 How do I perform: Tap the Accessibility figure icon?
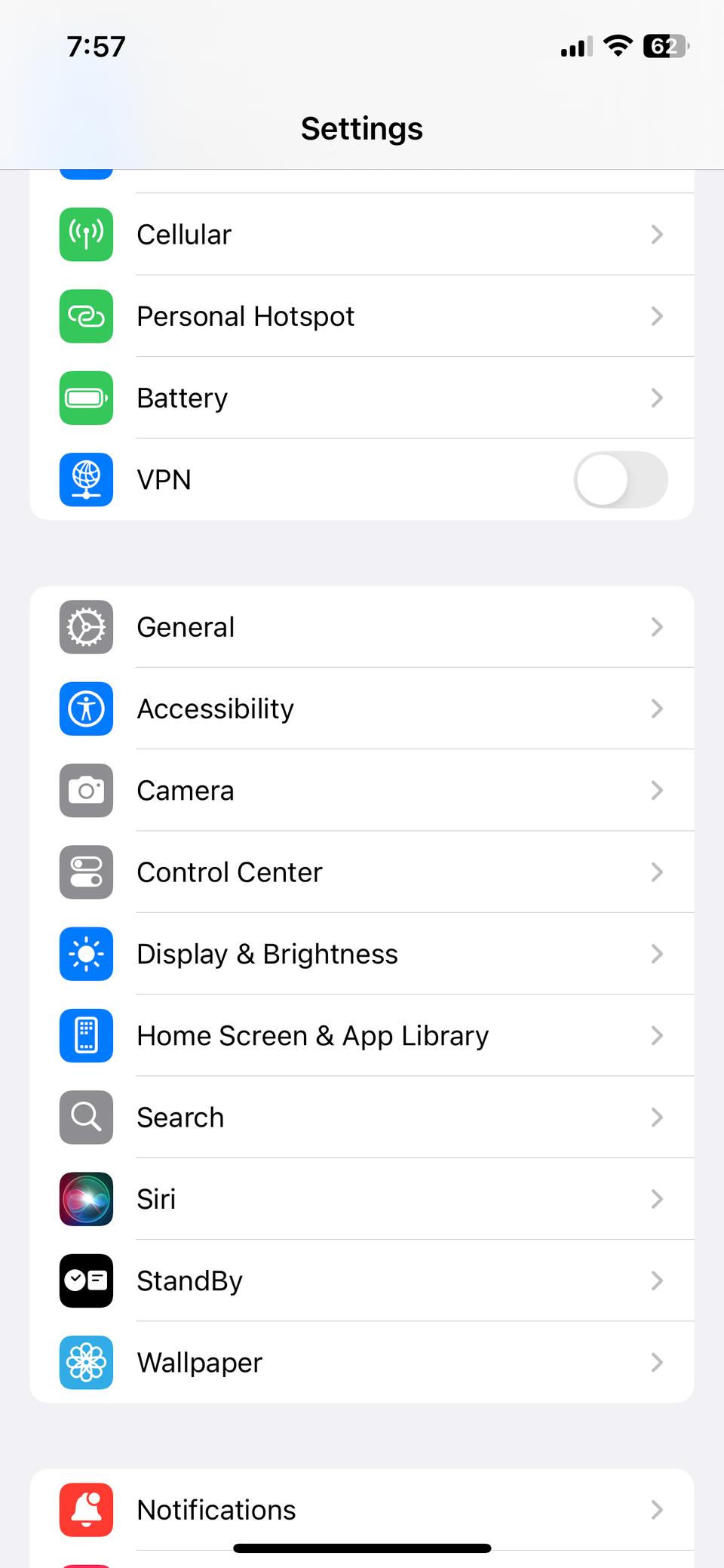coord(86,709)
